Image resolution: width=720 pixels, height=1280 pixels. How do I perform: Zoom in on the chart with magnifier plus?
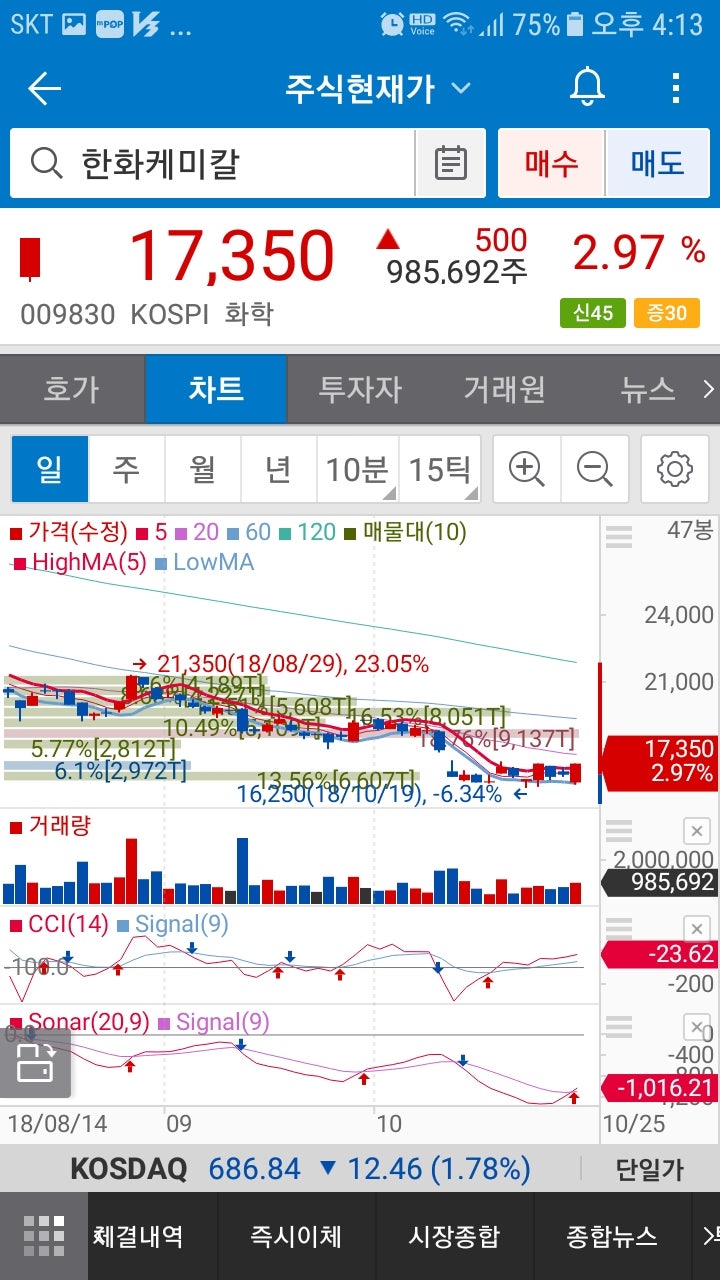click(525, 469)
